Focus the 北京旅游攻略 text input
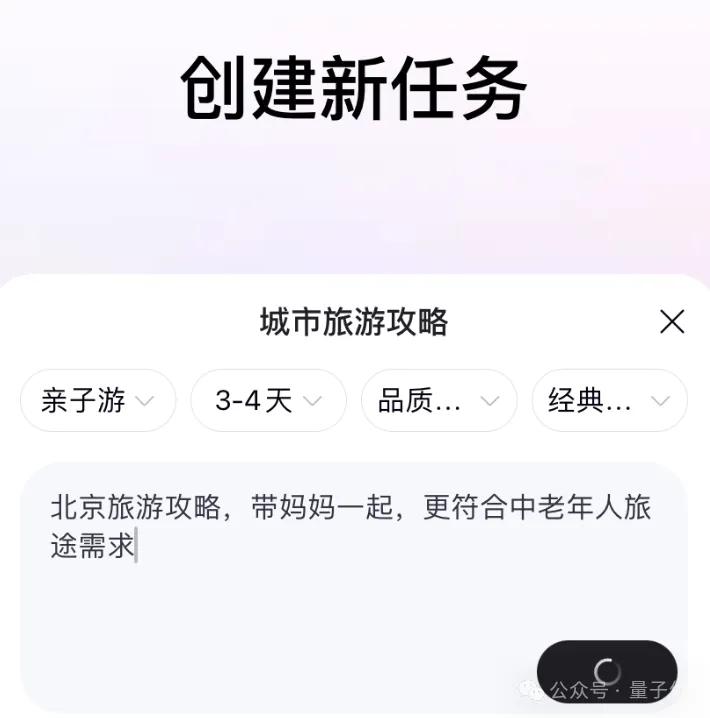The height and width of the screenshot is (718, 710). pyautogui.click(x=350, y=560)
